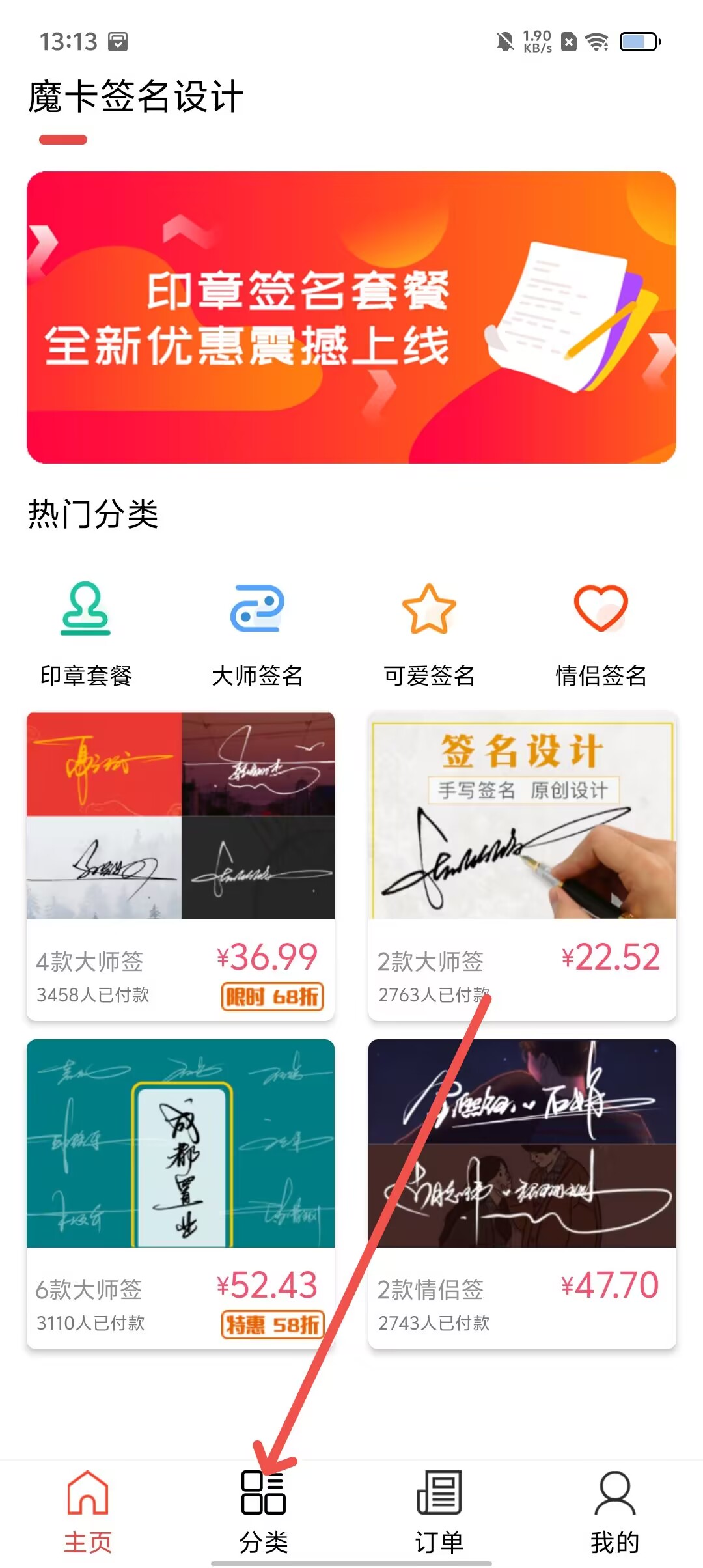Open the 印章签名套餐 promotional banner
The width and height of the screenshot is (703, 1568).
click(351, 317)
